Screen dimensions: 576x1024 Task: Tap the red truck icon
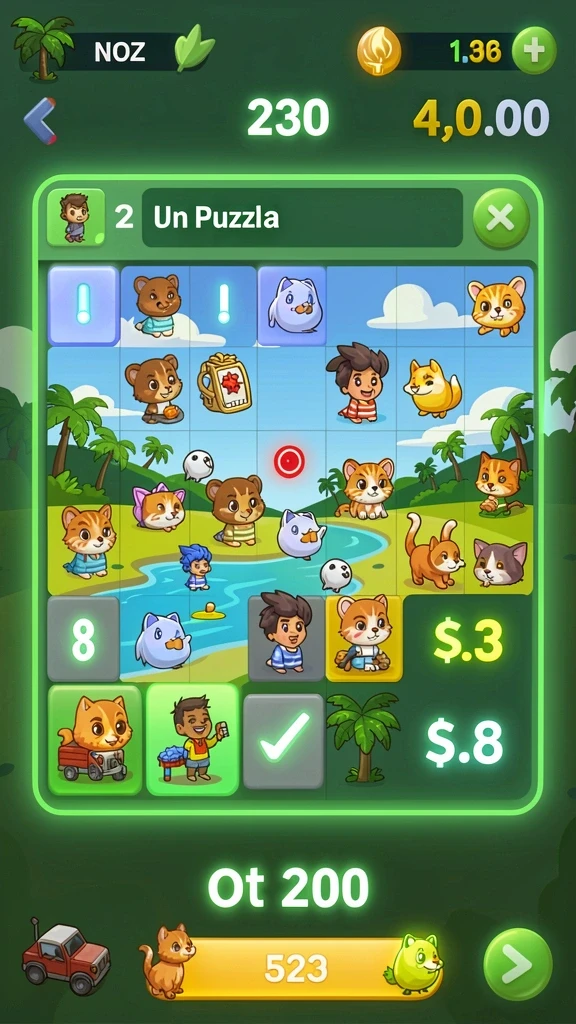tap(66, 955)
